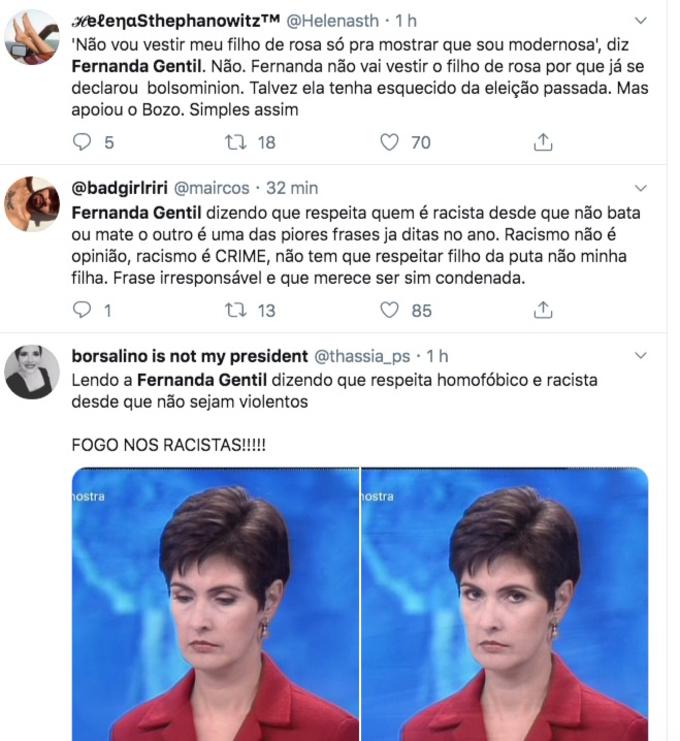
Task: Open @badgirlriri's profile picture
Action: [x=32, y=204]
